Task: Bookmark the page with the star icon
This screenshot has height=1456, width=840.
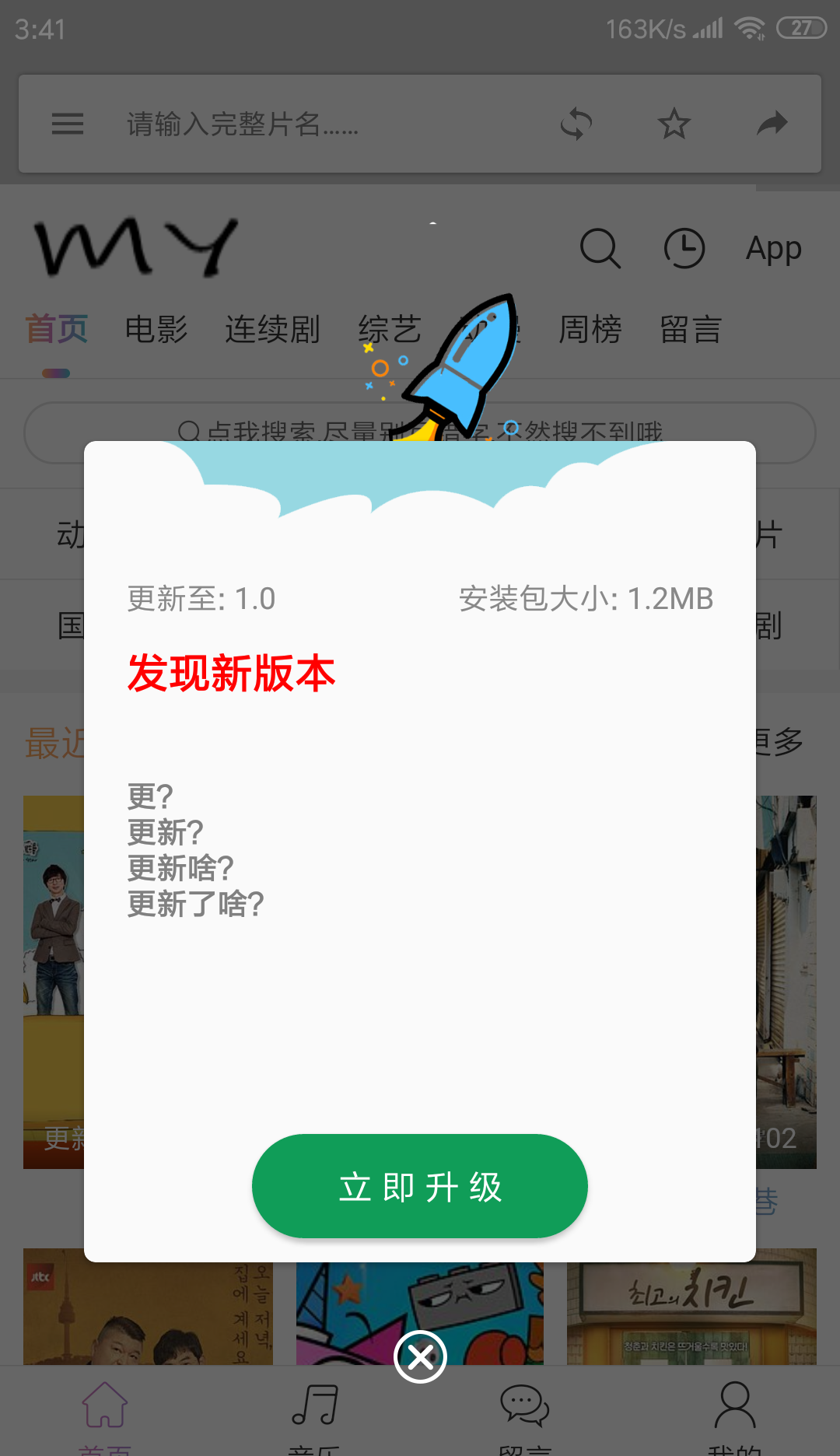Action: click(x=674, y=124)
